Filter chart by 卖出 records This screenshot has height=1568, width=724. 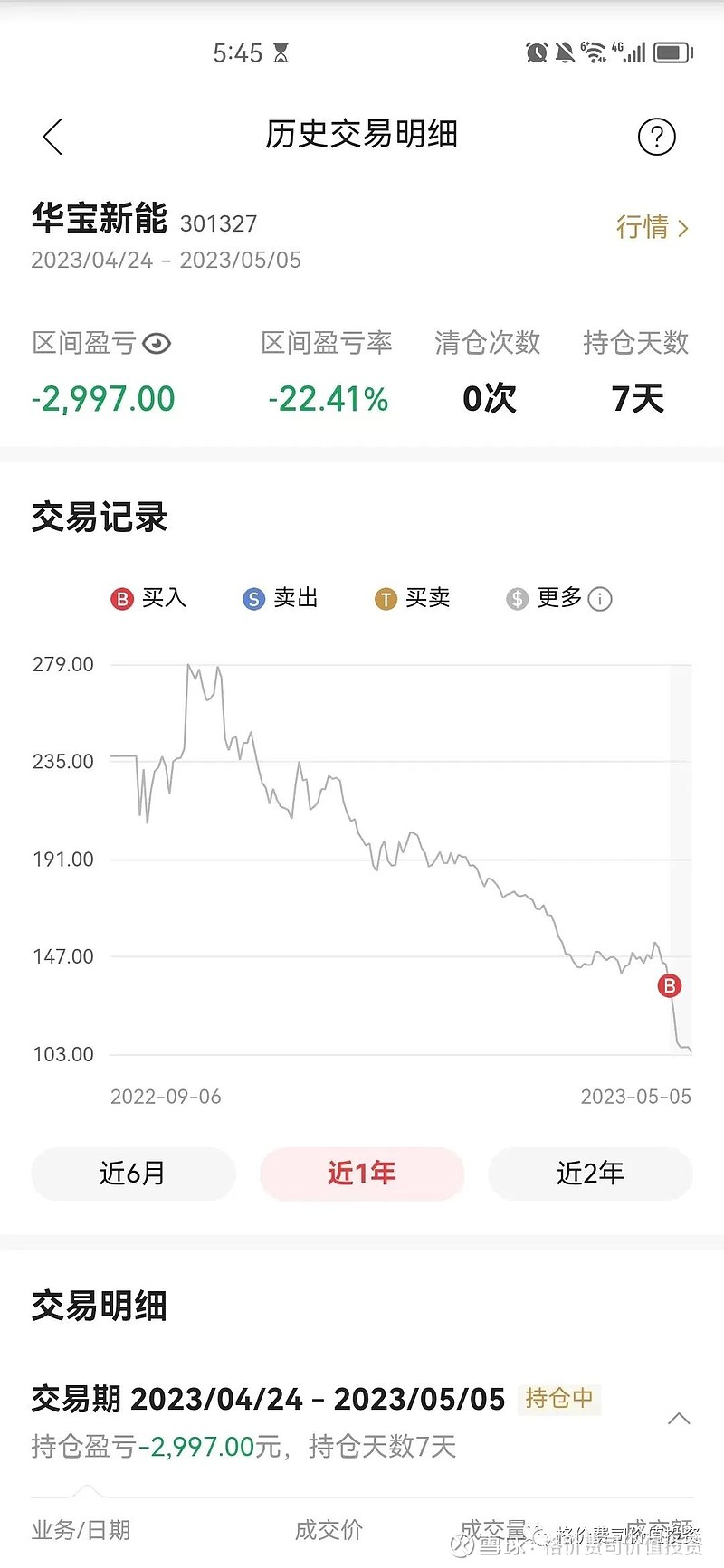point(281,598)
